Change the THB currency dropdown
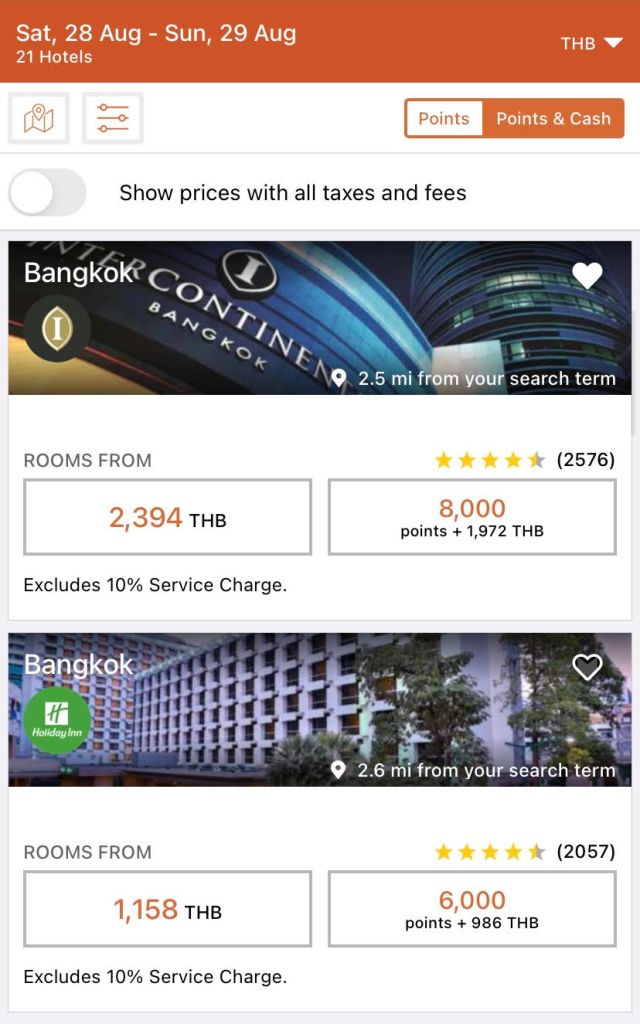The height and width of the screenshot is (1024, 640). pyautogui.click(x=592, y=43)
